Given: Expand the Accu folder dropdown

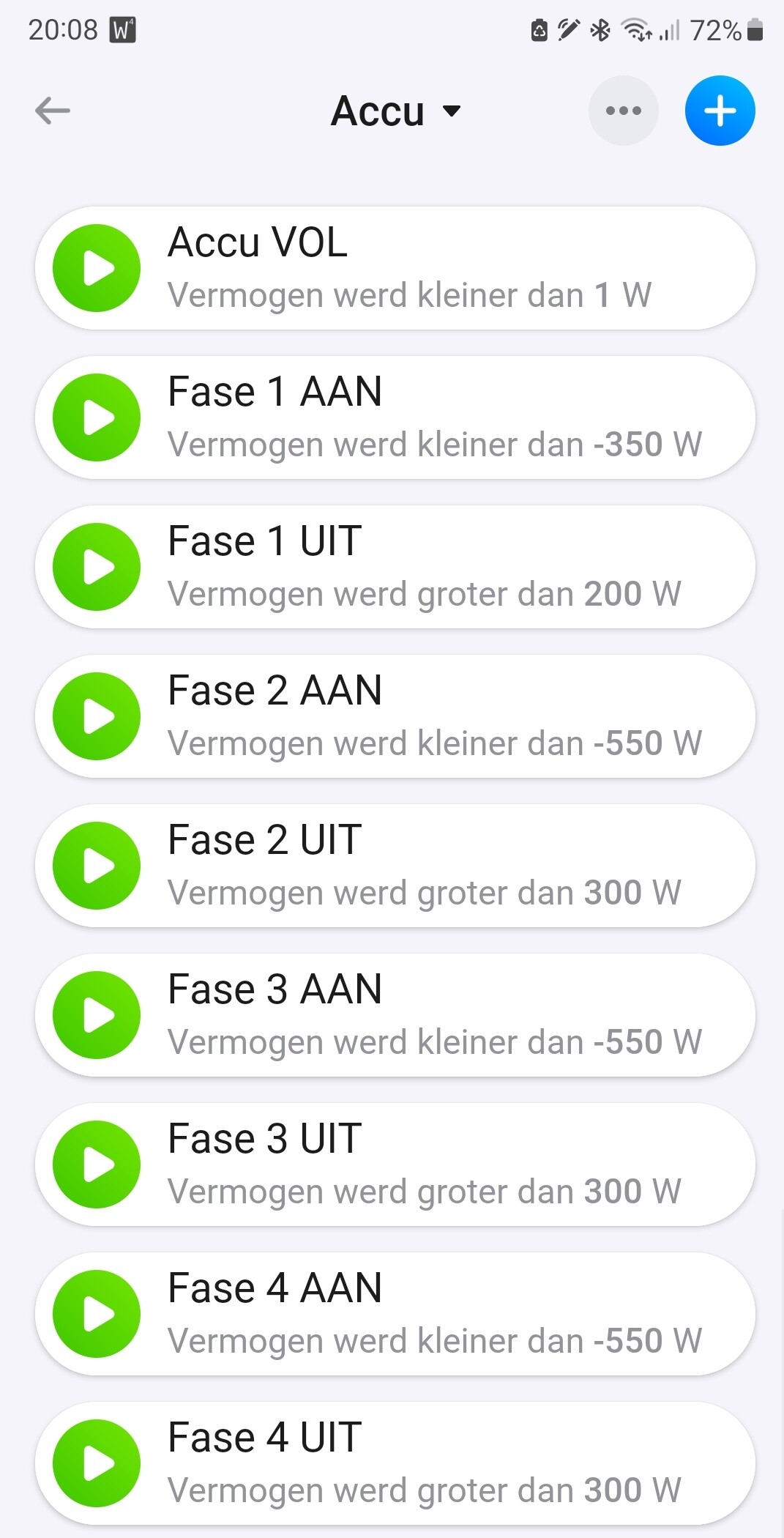Looking at the screenshot, I should pyautogui.click(x=395, y=111).
